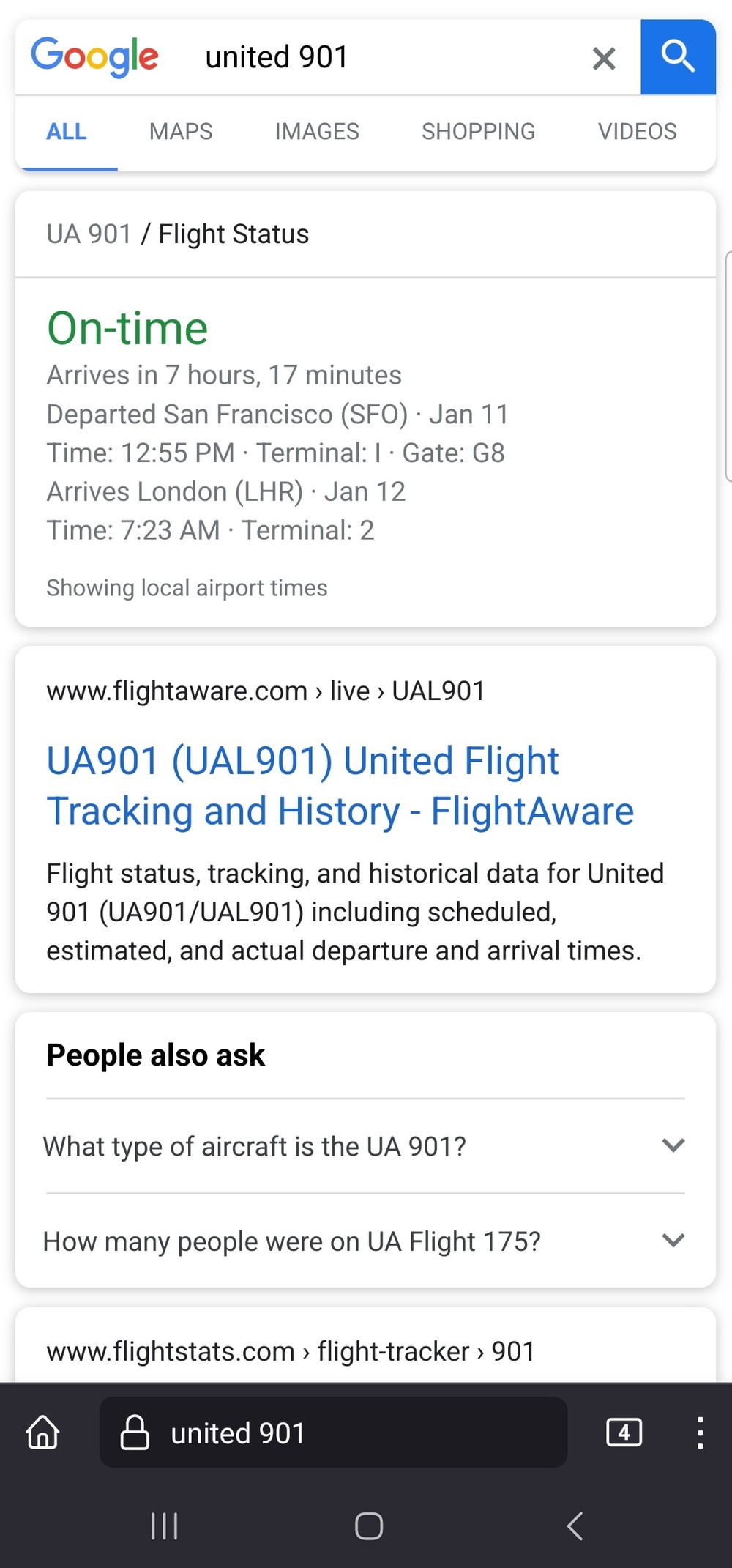Open the recent apps view
The height and width of the screenshot is (1568, 732).
[164, 1526]
